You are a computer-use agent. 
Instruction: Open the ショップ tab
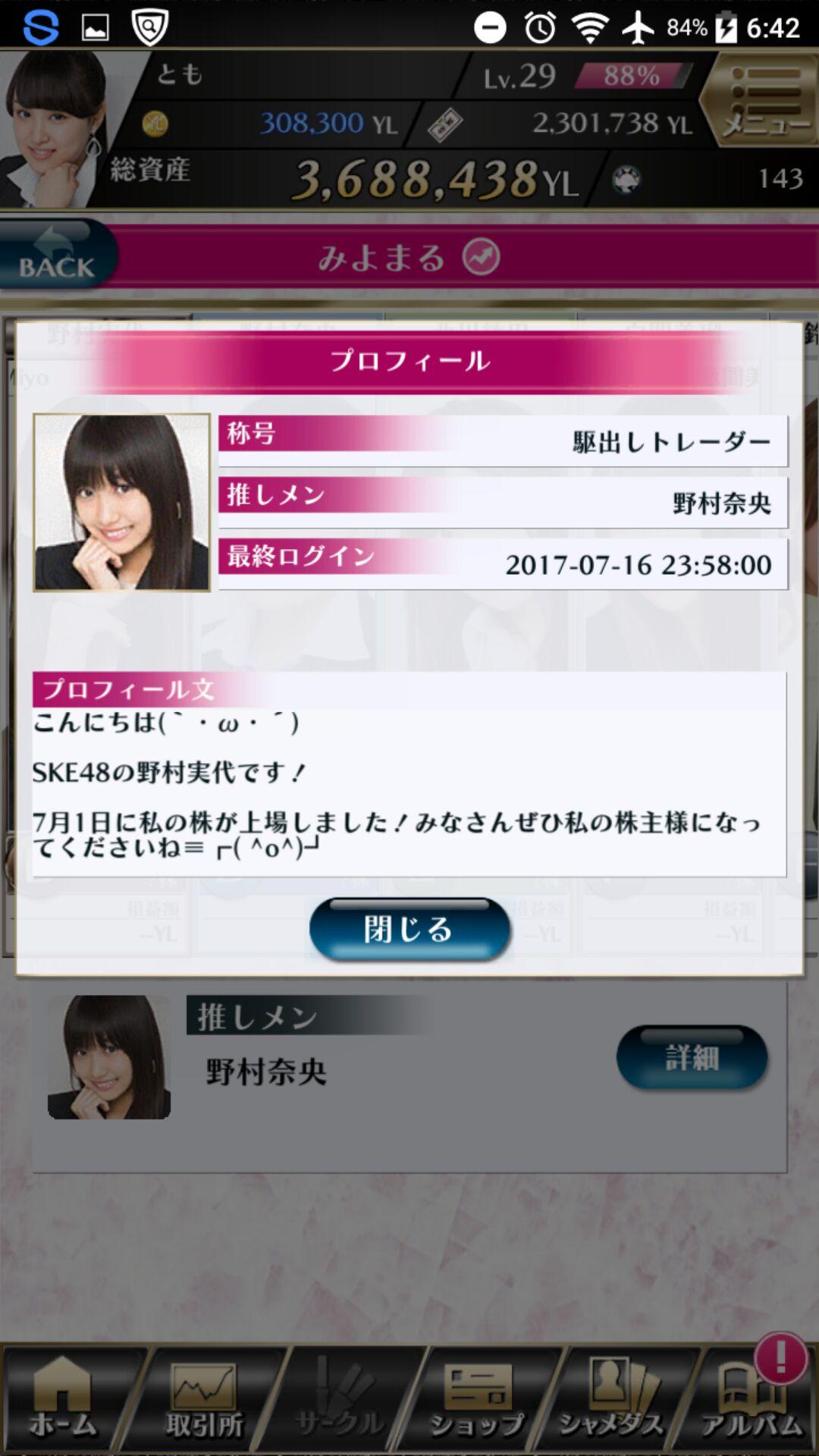pyautogui.click(x=478, y=1401)
